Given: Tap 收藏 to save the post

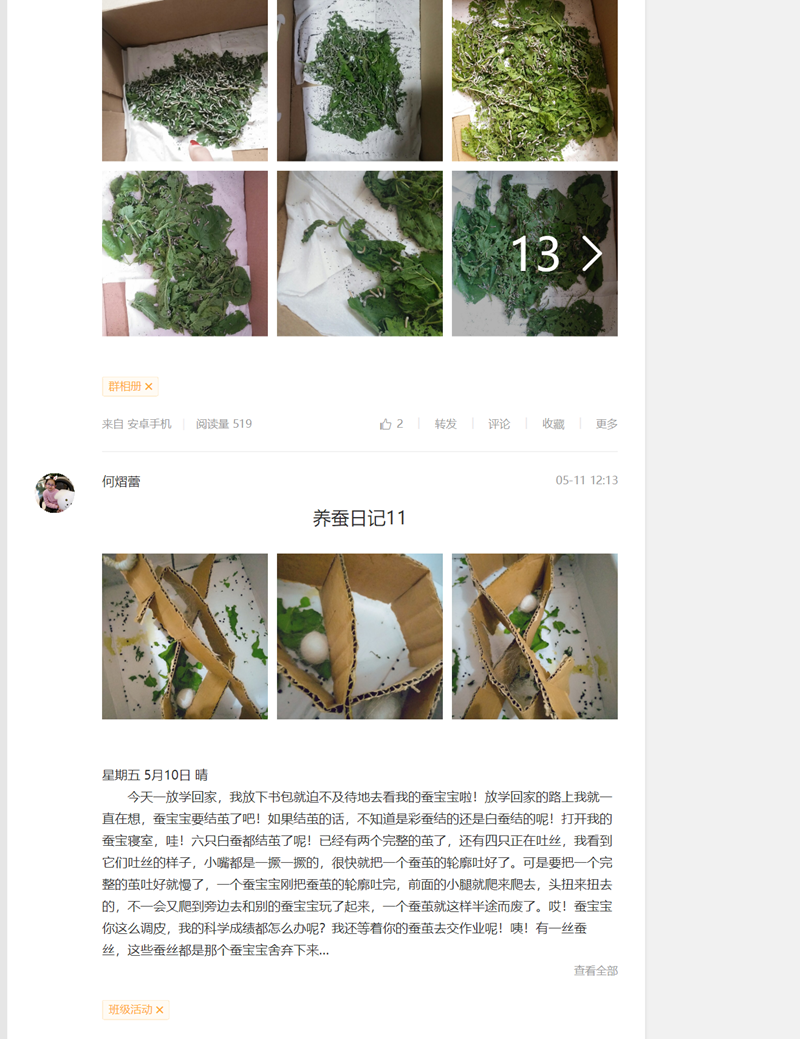Looking at the screenshot, I should click(x=553, y=424).
